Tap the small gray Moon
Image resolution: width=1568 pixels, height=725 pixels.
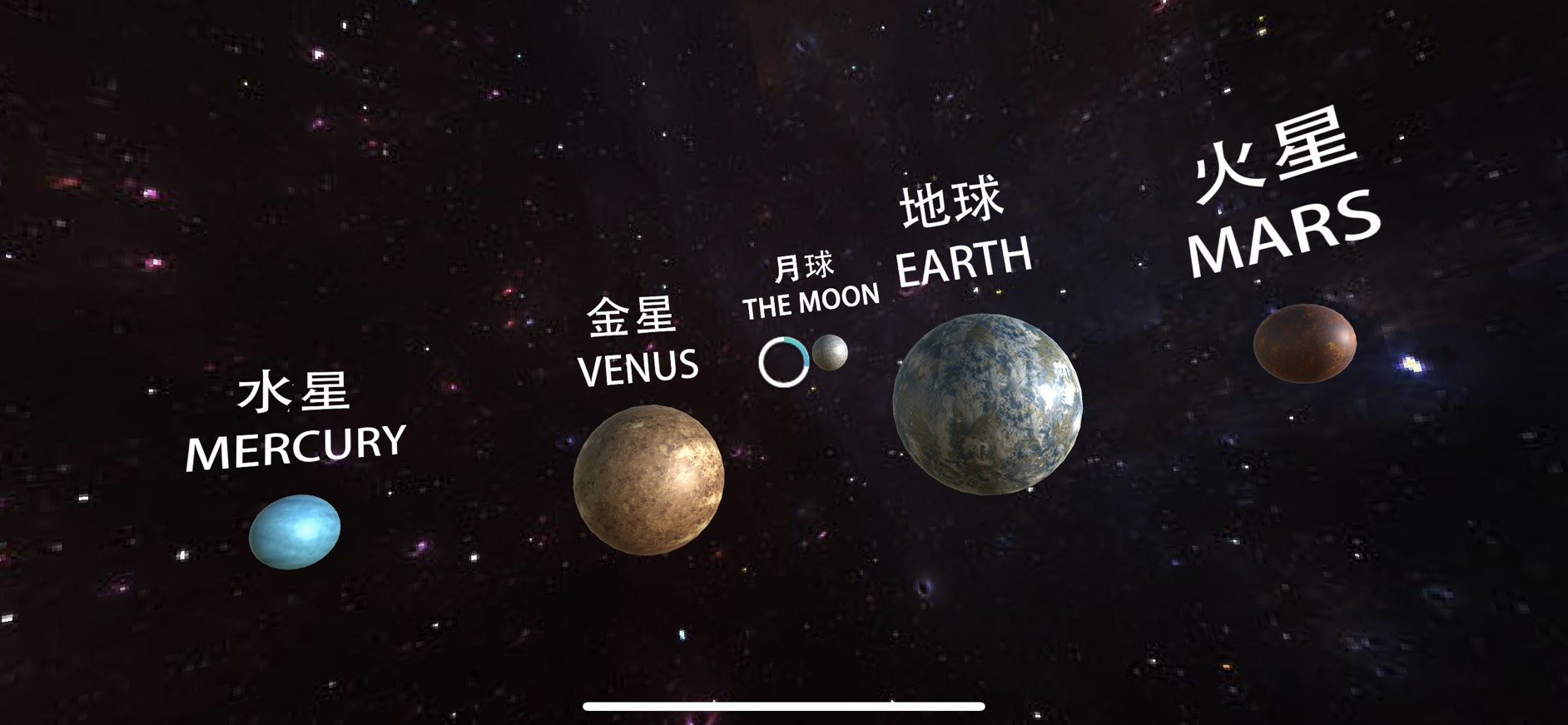point(830,352)
